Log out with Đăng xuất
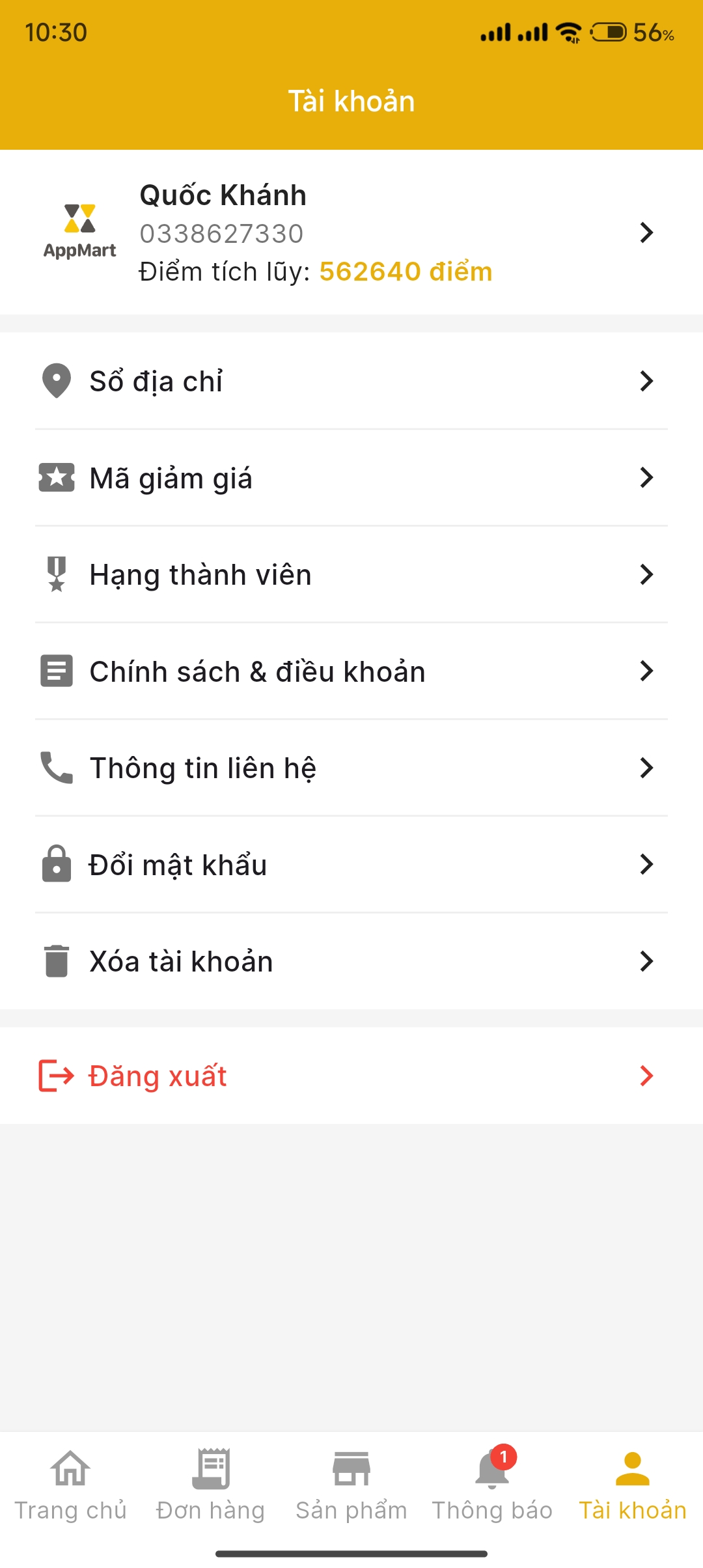 351,1076
